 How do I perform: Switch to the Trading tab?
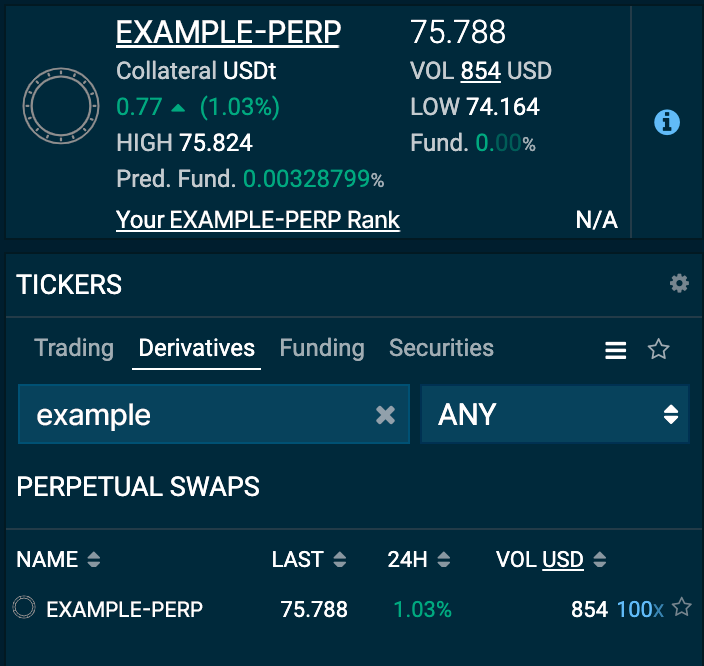tap(74, 348)
